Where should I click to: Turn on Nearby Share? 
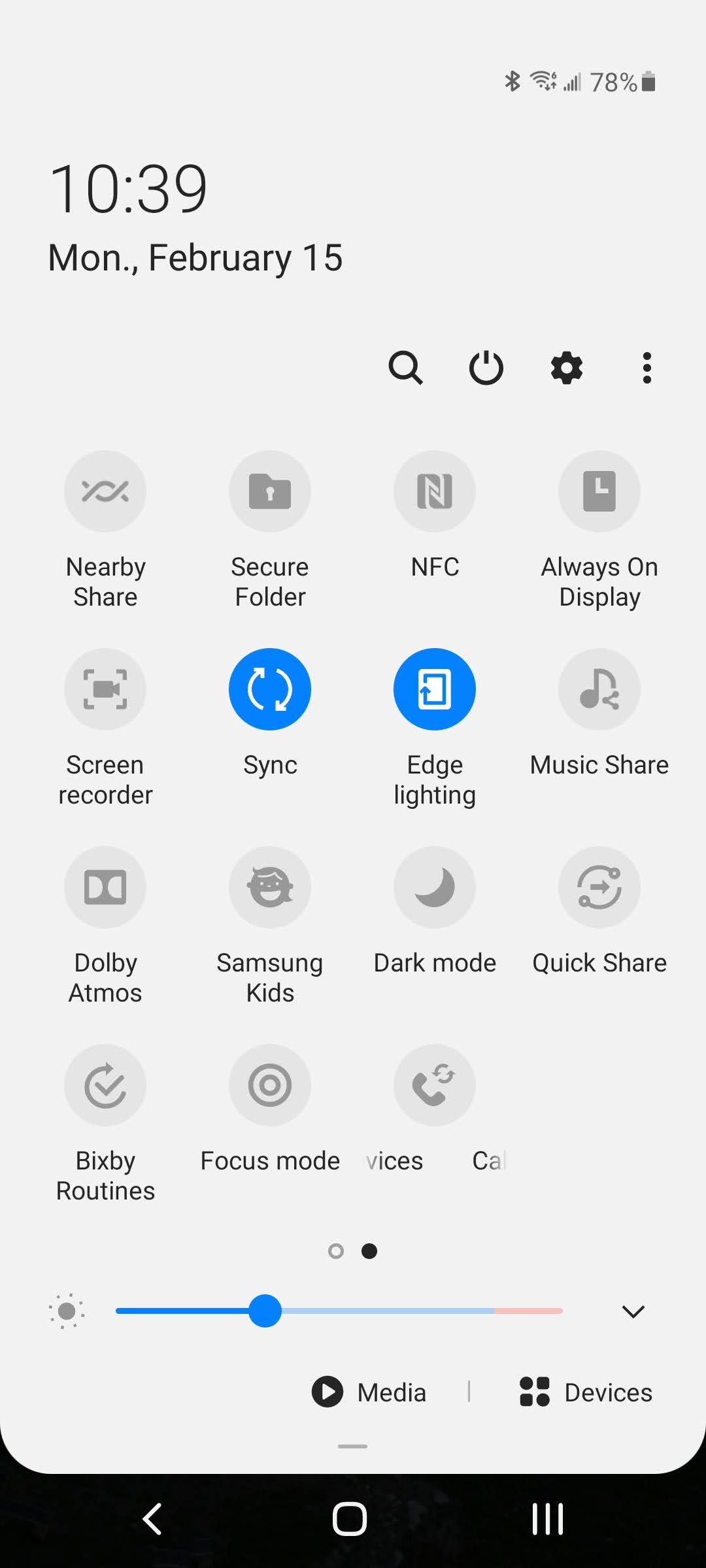coord(105,491)
